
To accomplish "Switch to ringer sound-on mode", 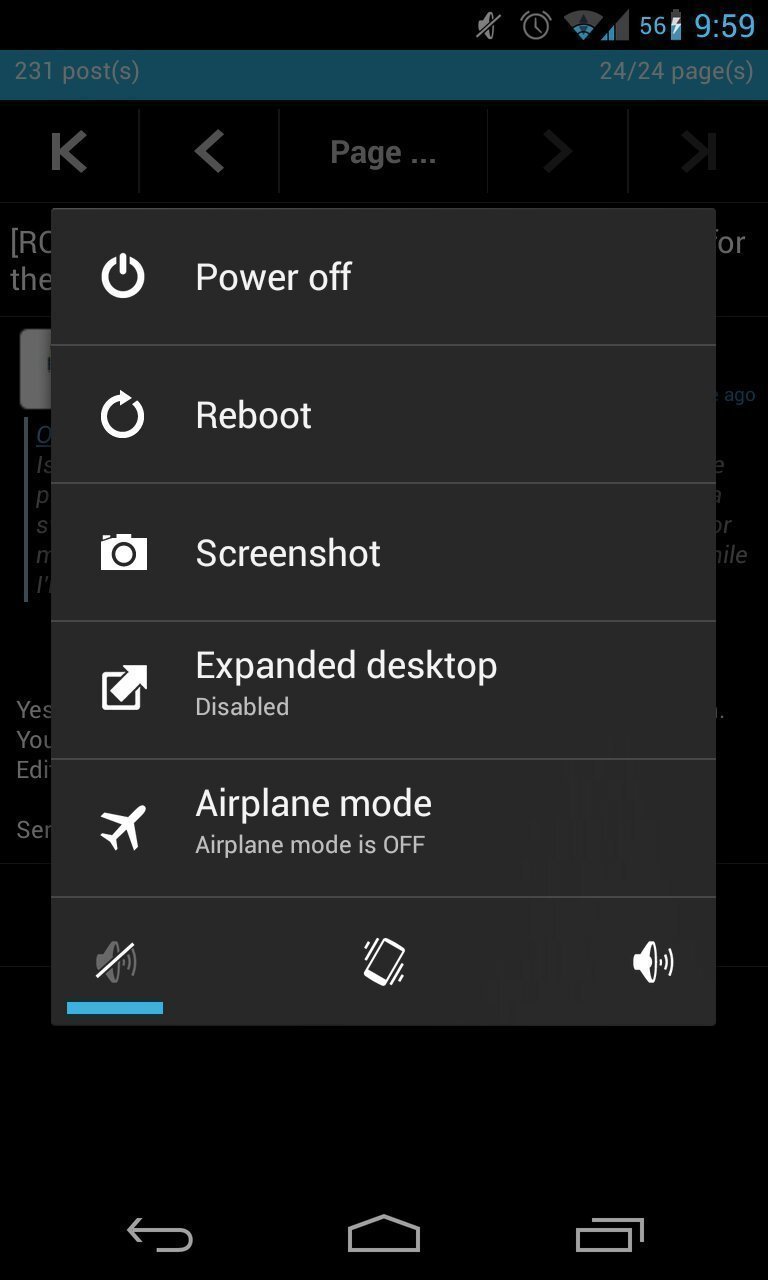I will pyautogui.click(x=653, y=962).
